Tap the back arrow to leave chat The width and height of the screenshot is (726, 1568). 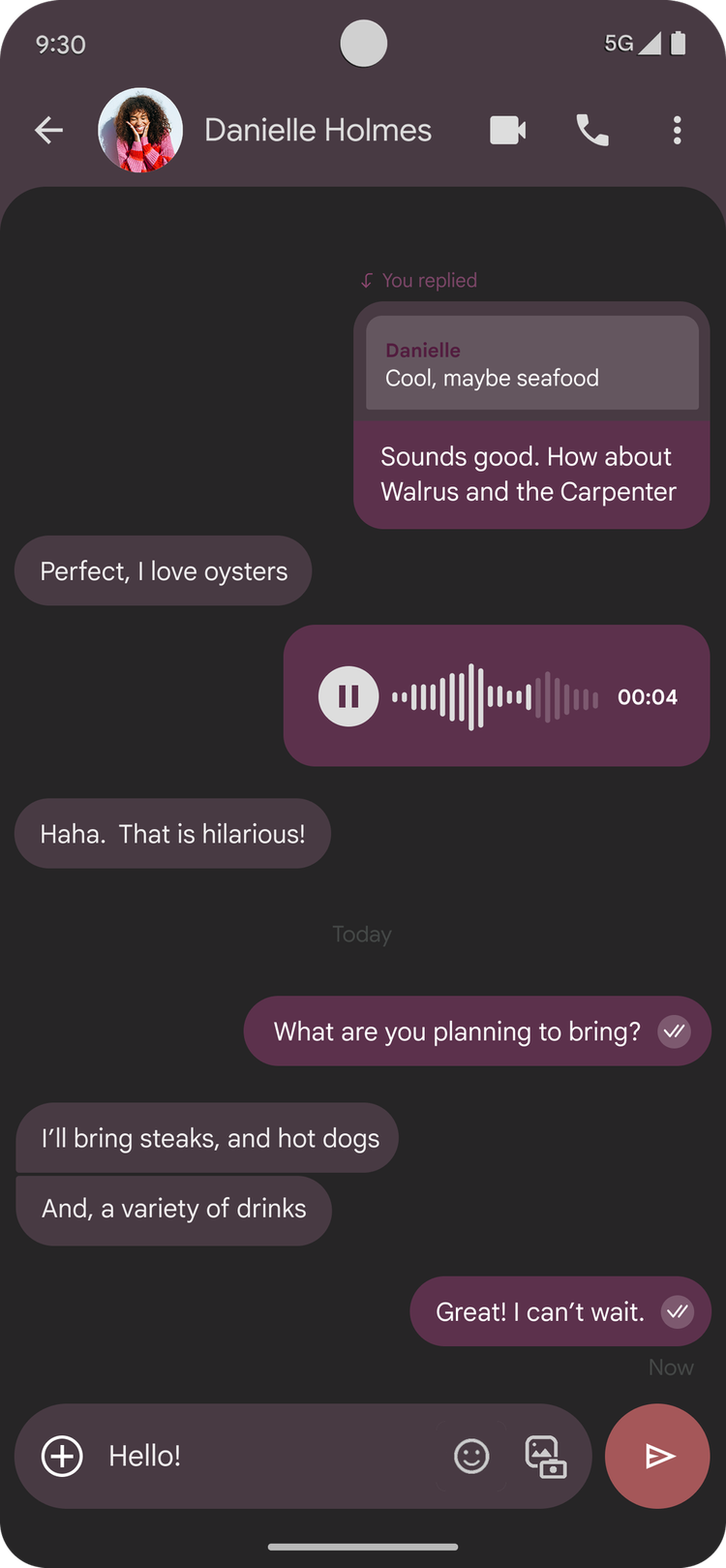coord(48,130)
